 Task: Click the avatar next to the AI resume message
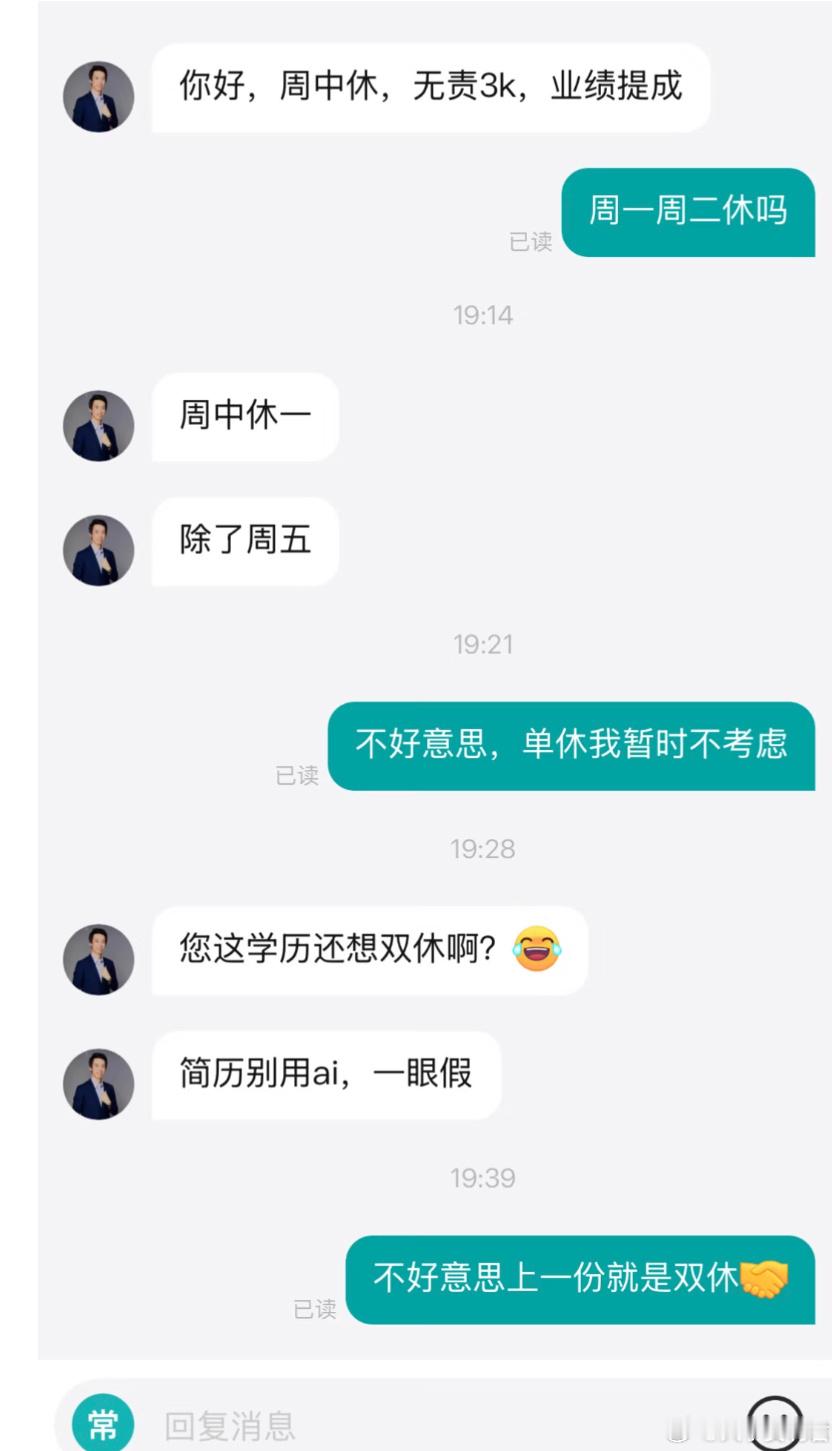98,1083
